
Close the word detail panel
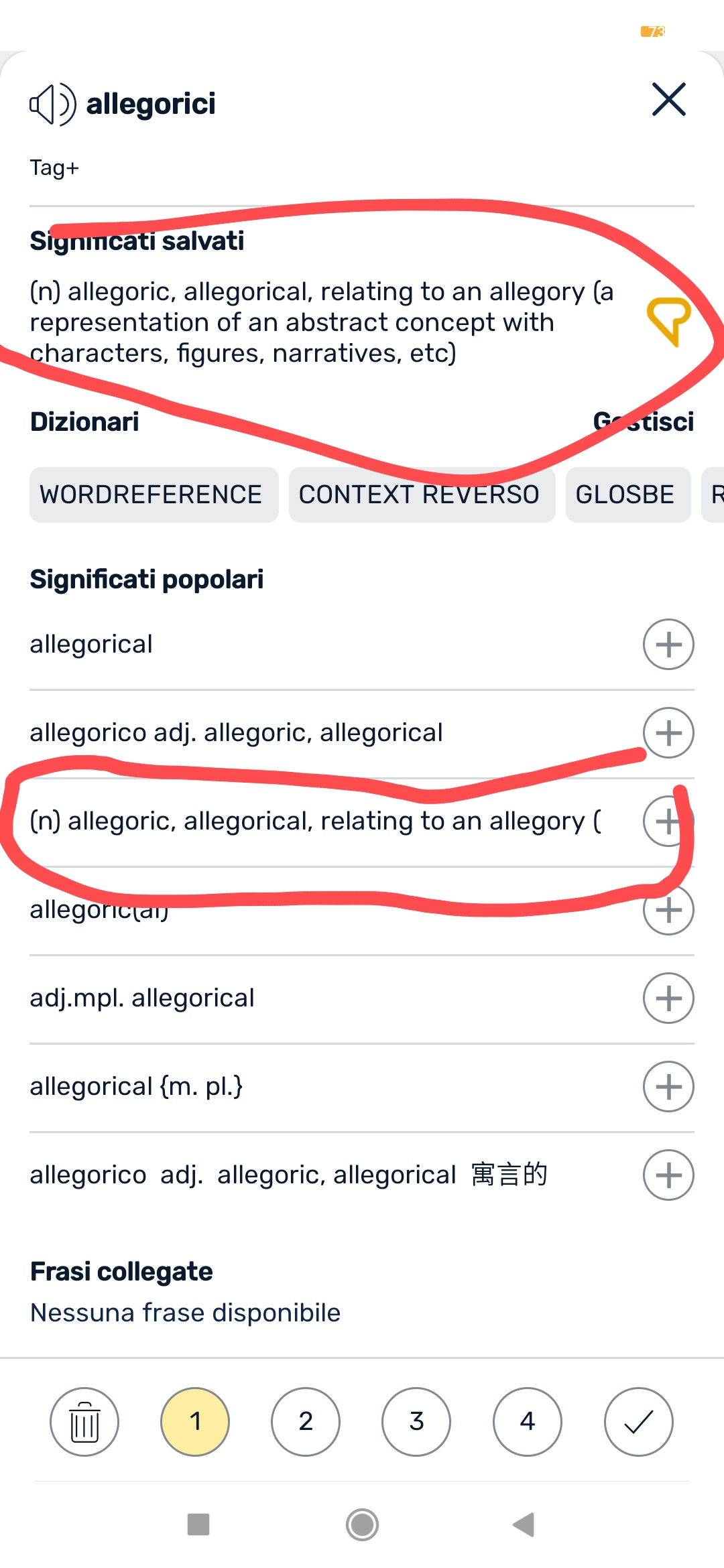point(669,99)
